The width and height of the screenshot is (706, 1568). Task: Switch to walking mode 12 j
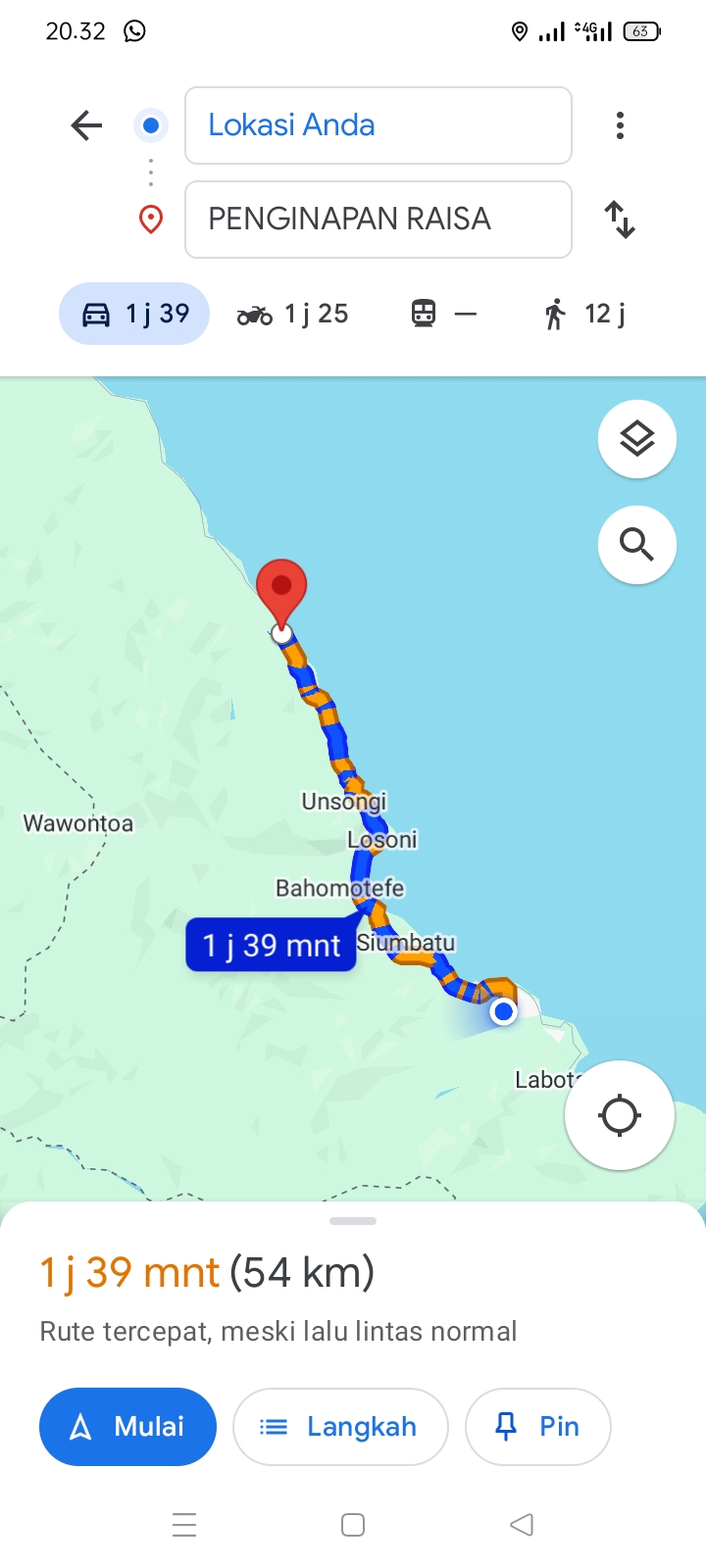[x=584, y=314]
